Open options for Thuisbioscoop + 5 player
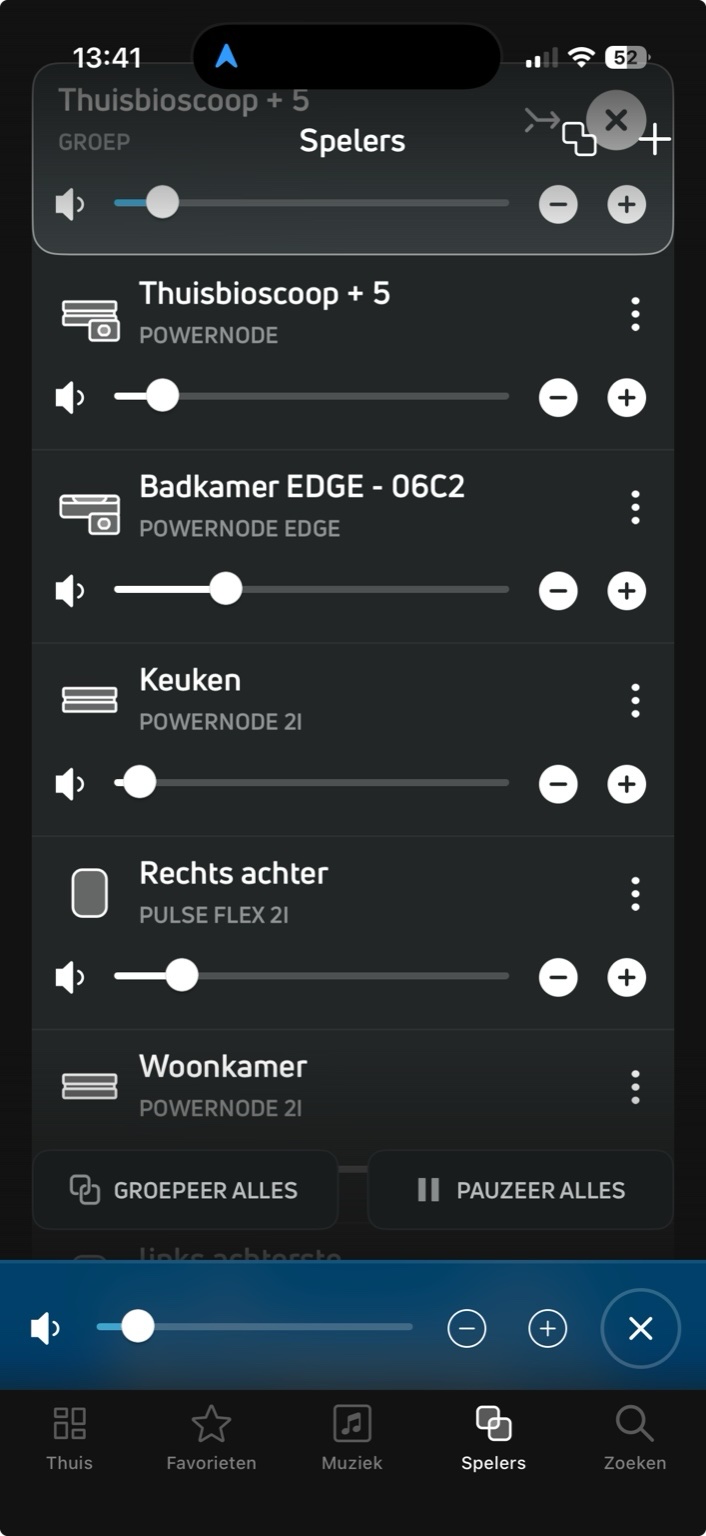706x1536 pixels. pyautogui.click(x=635, y=314)
